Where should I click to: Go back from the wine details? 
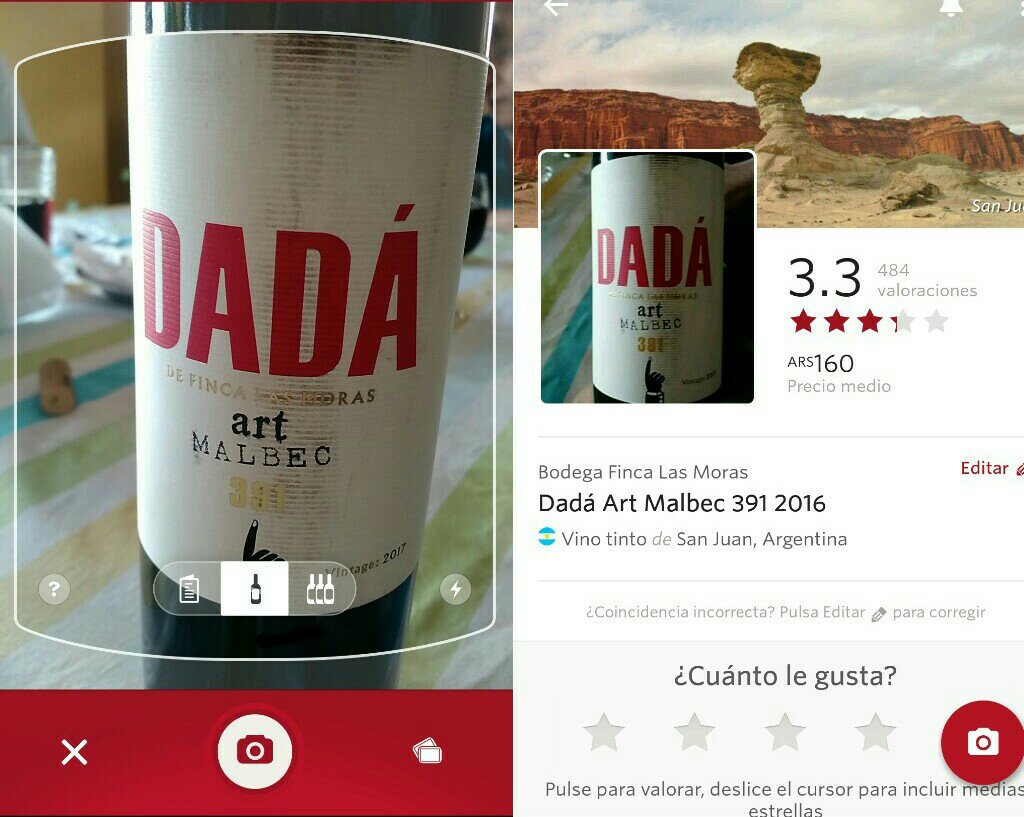click(555, 8)
